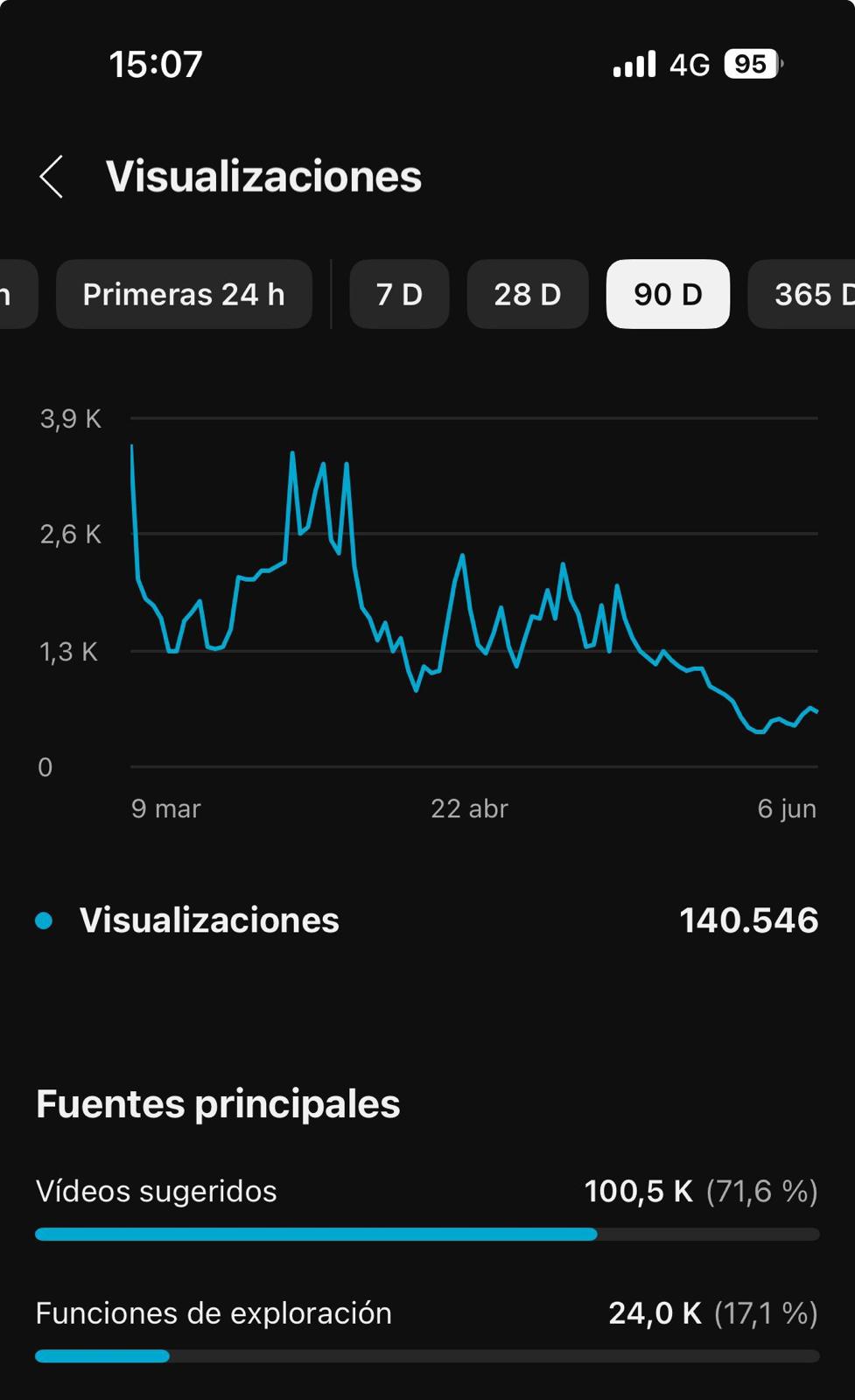Click the 4G network indicator
This screenshot has height=1400, width=855.
[690, 62]
